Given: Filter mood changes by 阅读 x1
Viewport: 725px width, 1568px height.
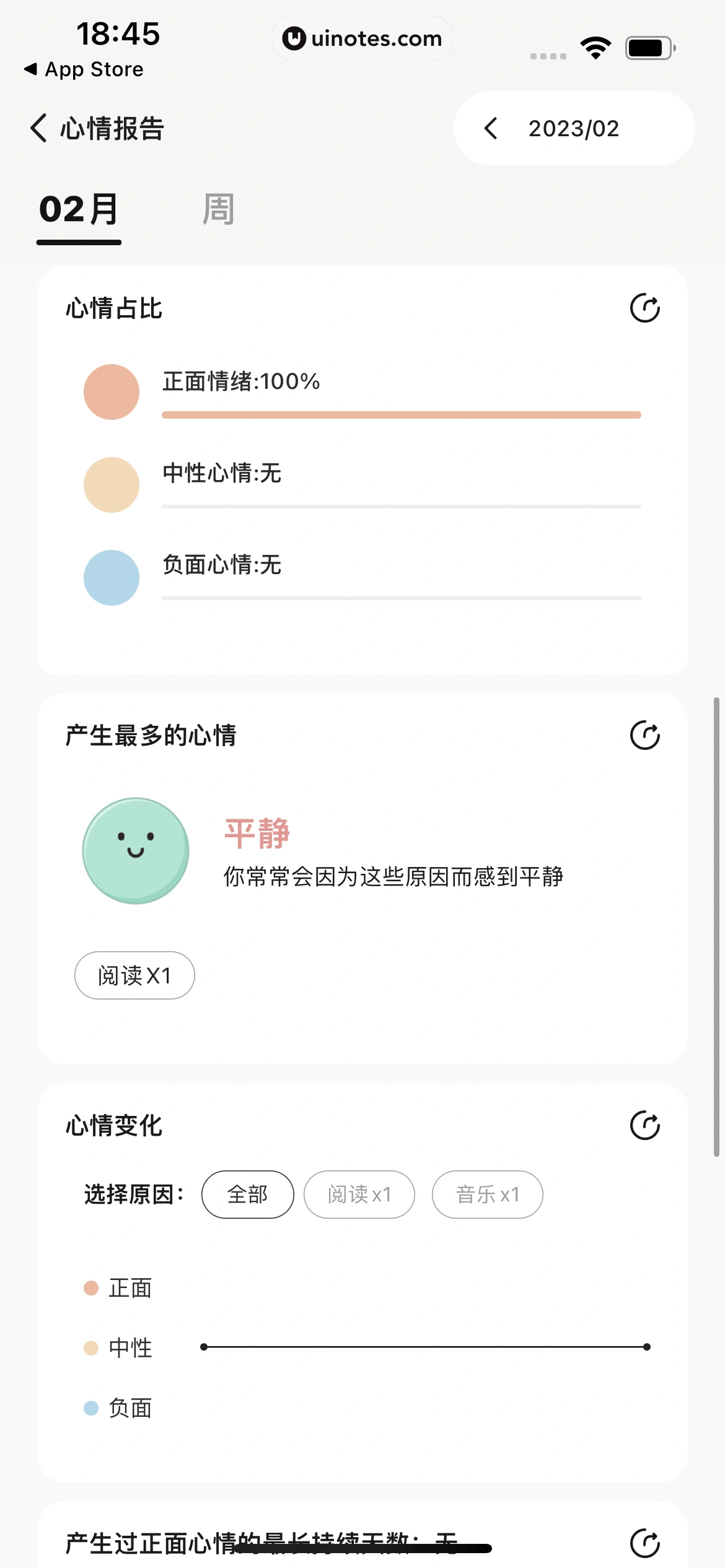Looking at the screenshot, I should click(x=359, y=1194).
